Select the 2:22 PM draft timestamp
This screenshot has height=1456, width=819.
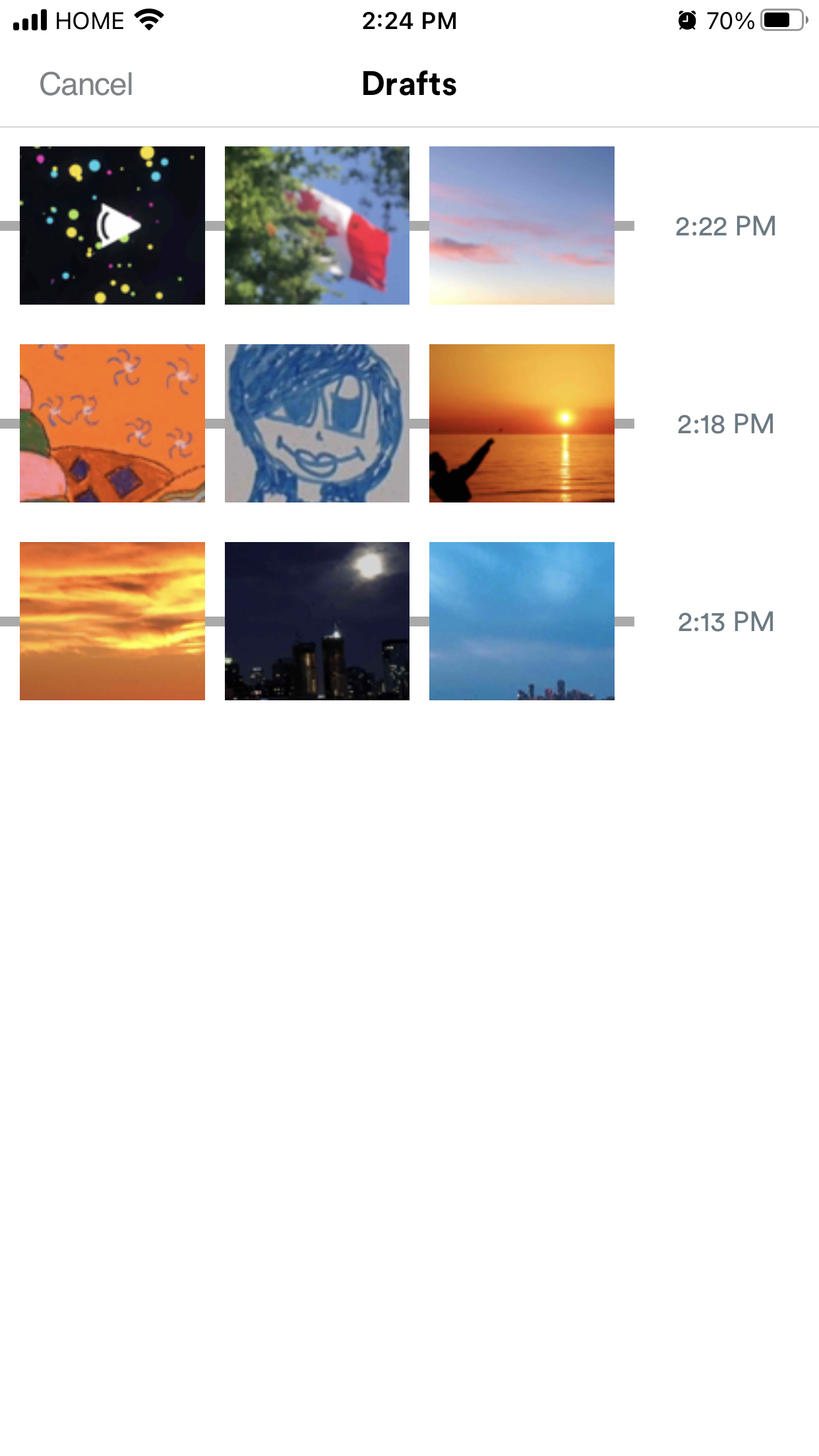point(725,226)
